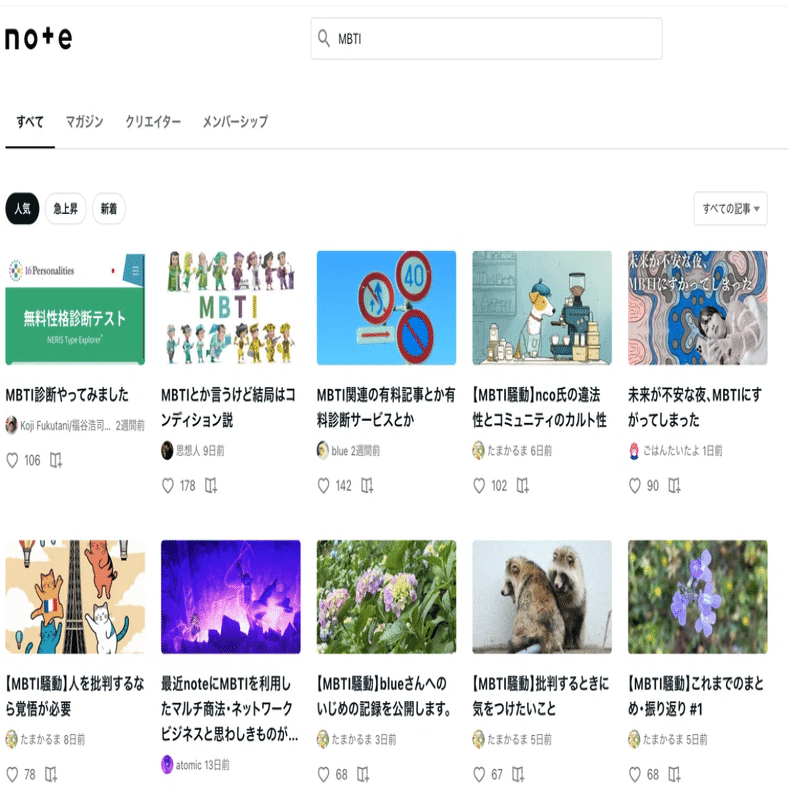The image size is (788, 788).
Task: Open MBTIとか言うけど結局はコンディション説 article
Action: click(230, 406)
